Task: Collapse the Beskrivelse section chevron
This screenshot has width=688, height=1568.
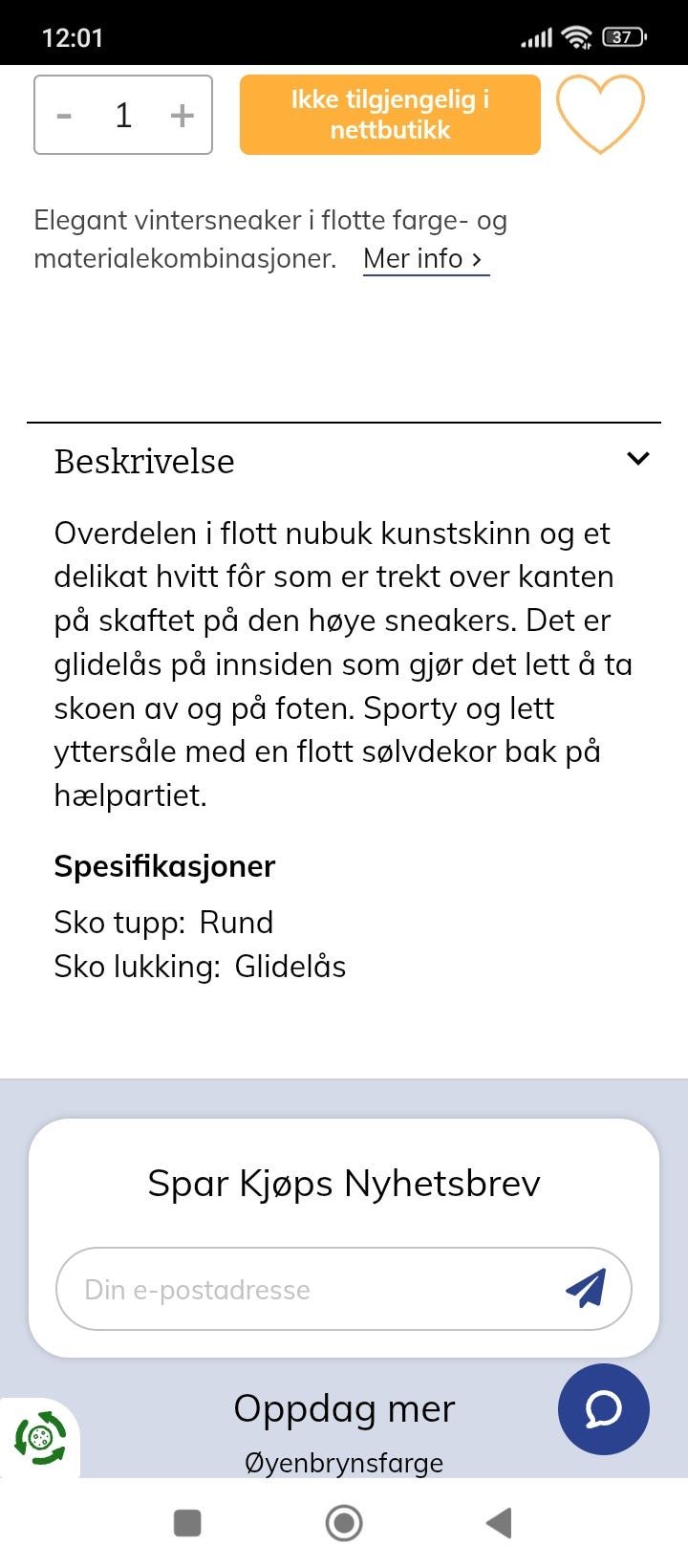Action: [x=637, y=459]
